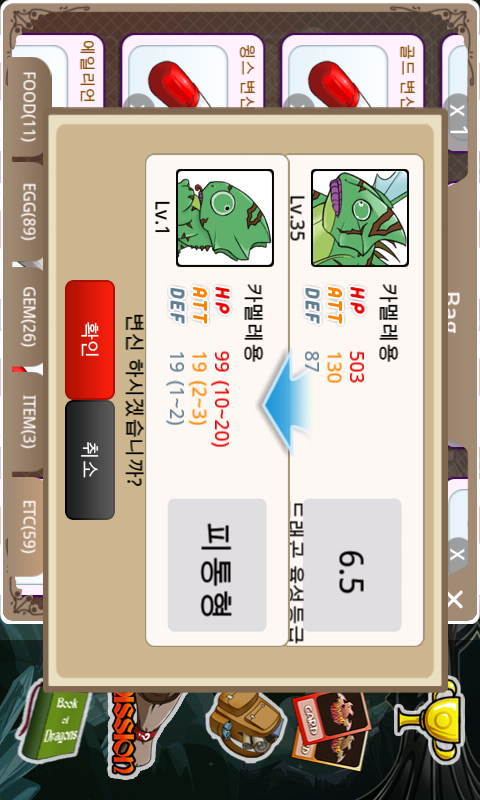Switch to the ITEM(3) tab

pos(28,421)
